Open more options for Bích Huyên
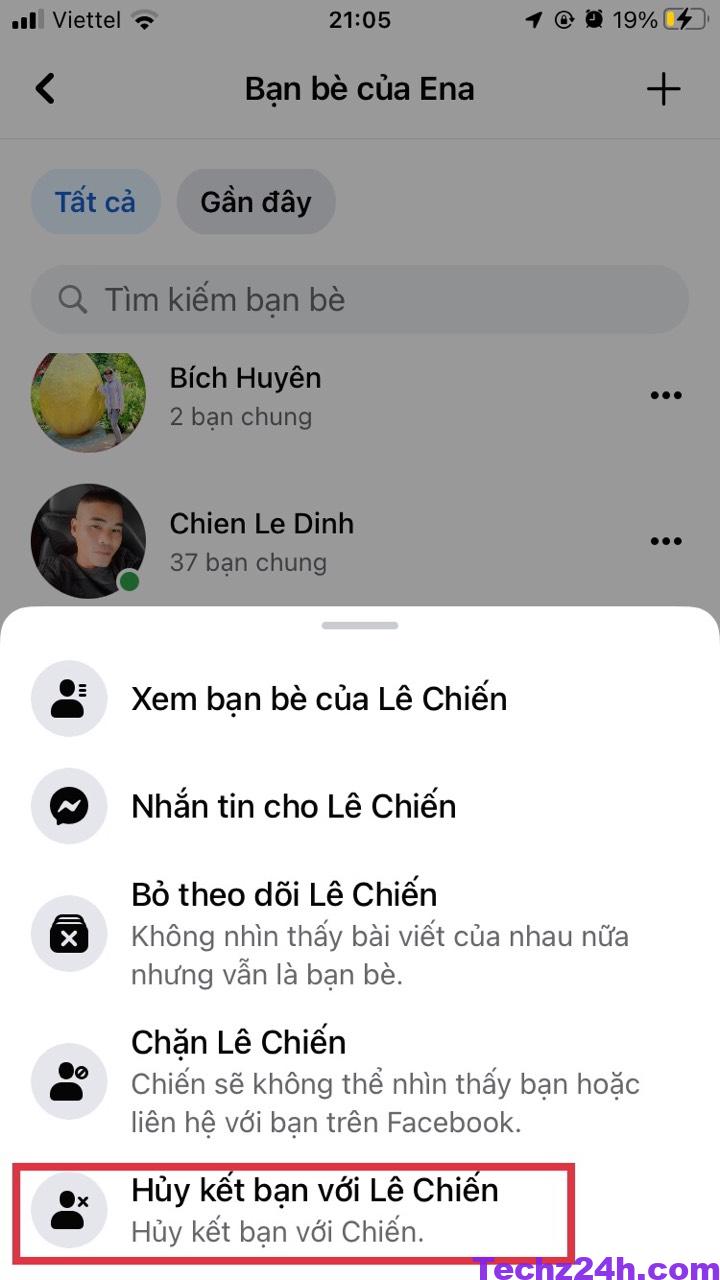720x1280 pixels. coord(666,395)
